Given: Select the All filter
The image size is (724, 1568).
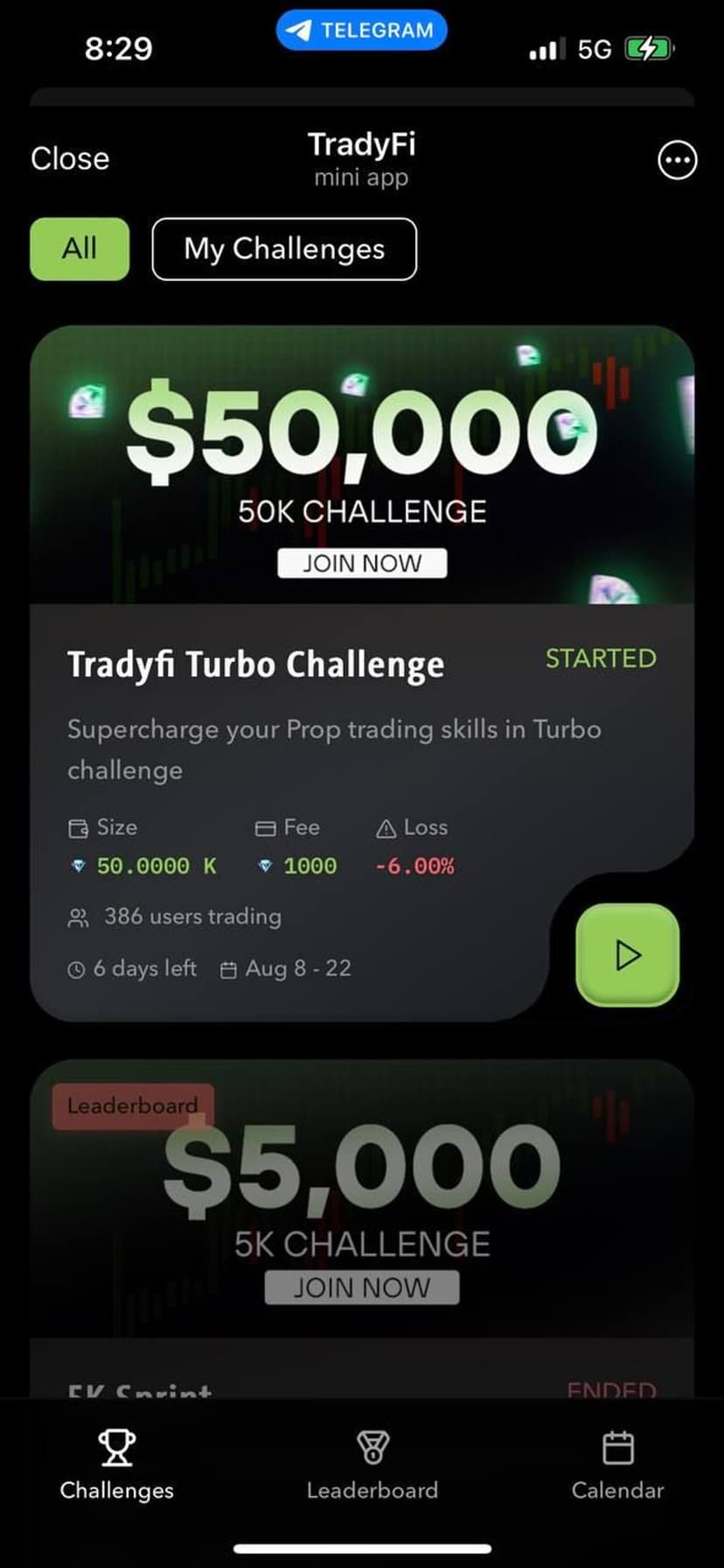Looking at the screenshot, I should click(80, 249).
